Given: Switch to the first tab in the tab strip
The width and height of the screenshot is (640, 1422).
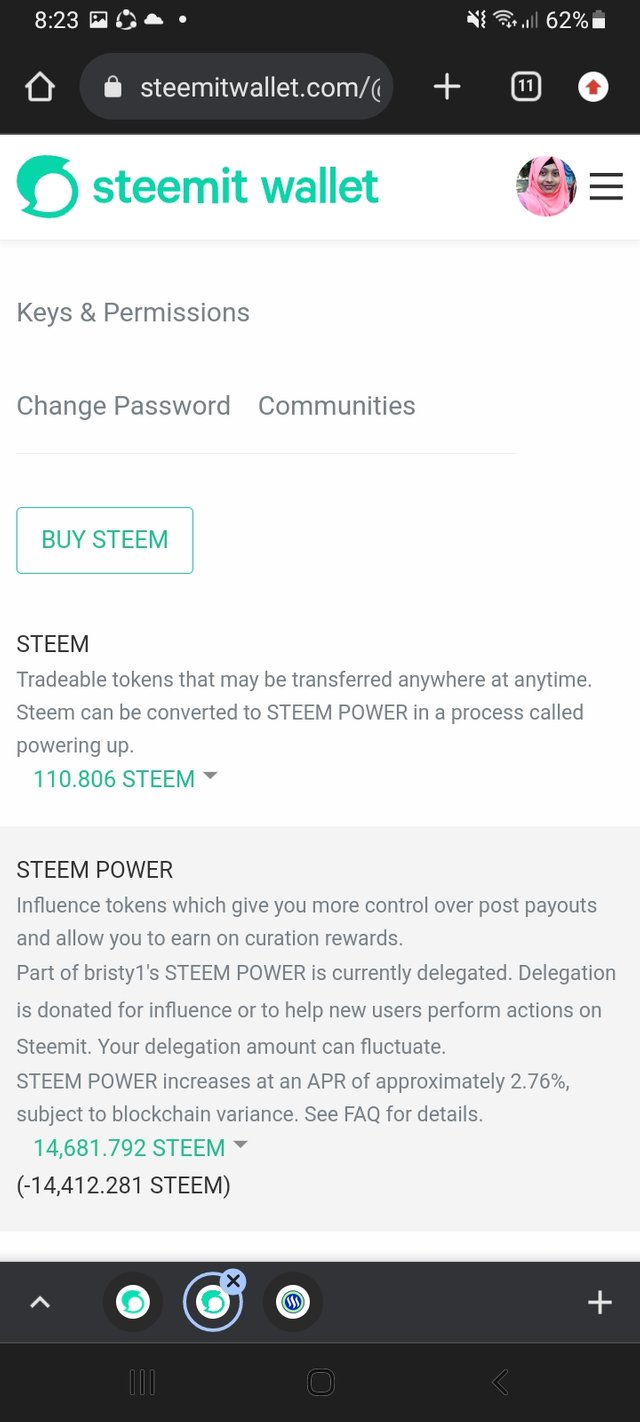Looking at the screenshot, I should [x=133, y=1302].
